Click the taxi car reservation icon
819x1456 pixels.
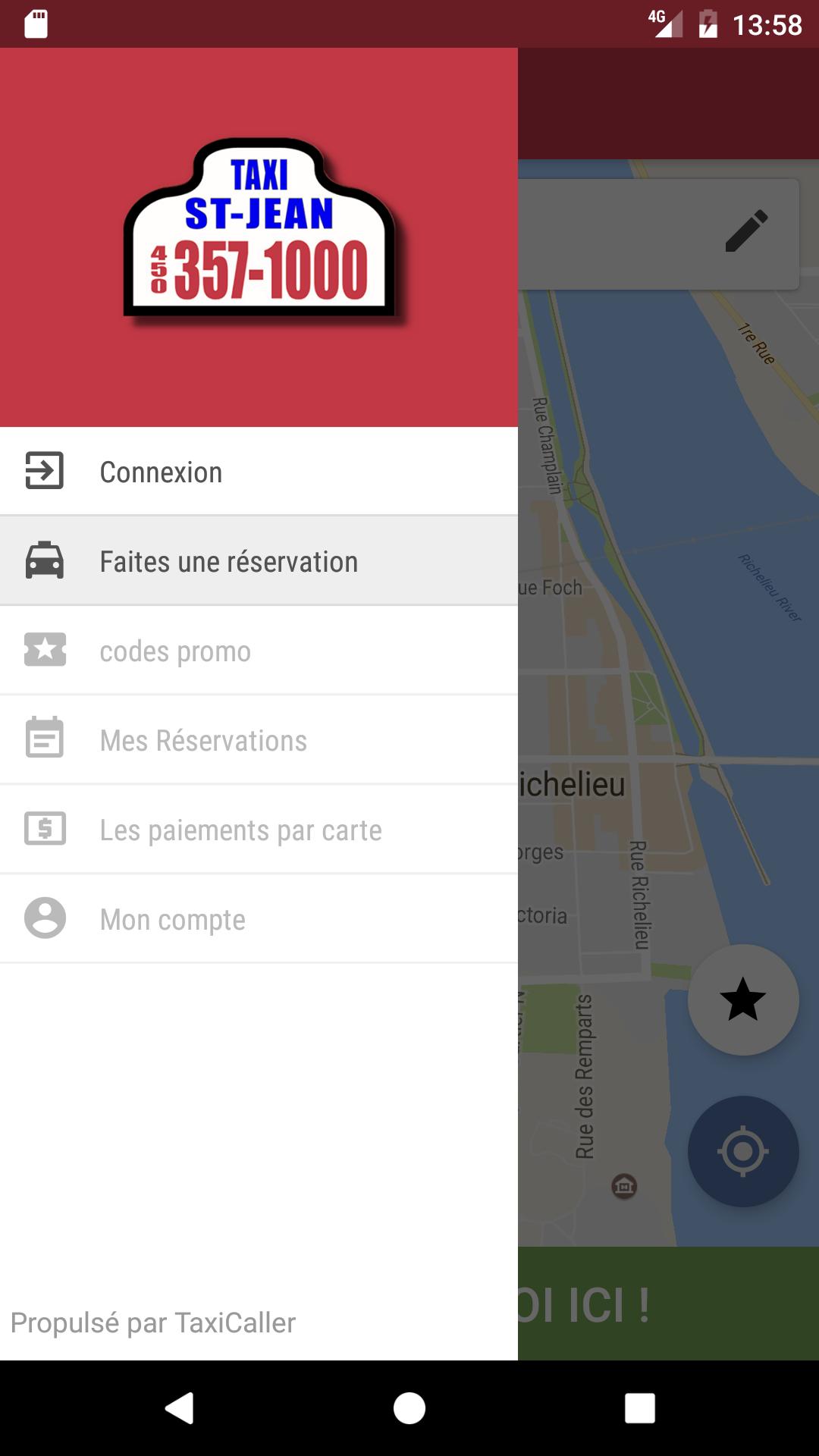(x=44, y=560)
